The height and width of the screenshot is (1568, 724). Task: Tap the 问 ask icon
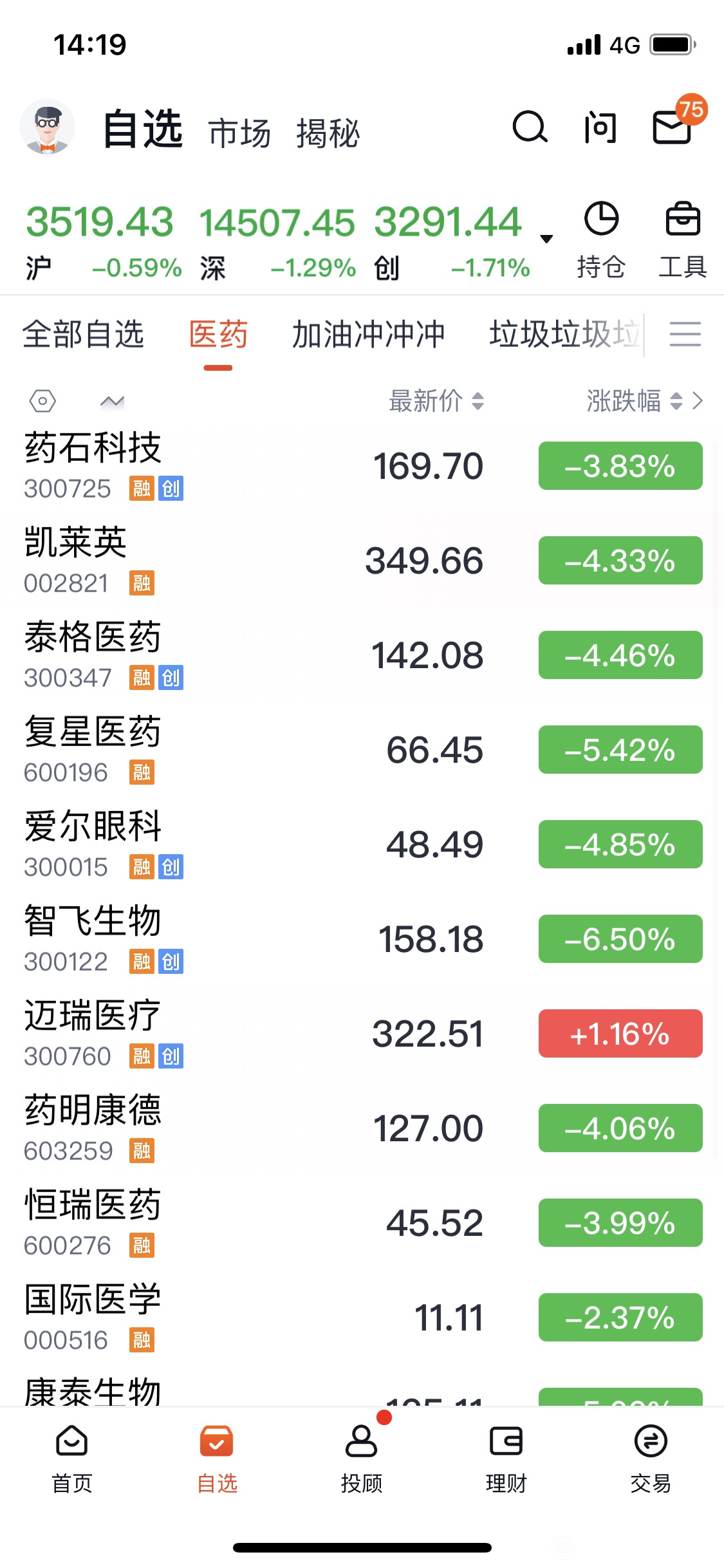coord(600,127)
